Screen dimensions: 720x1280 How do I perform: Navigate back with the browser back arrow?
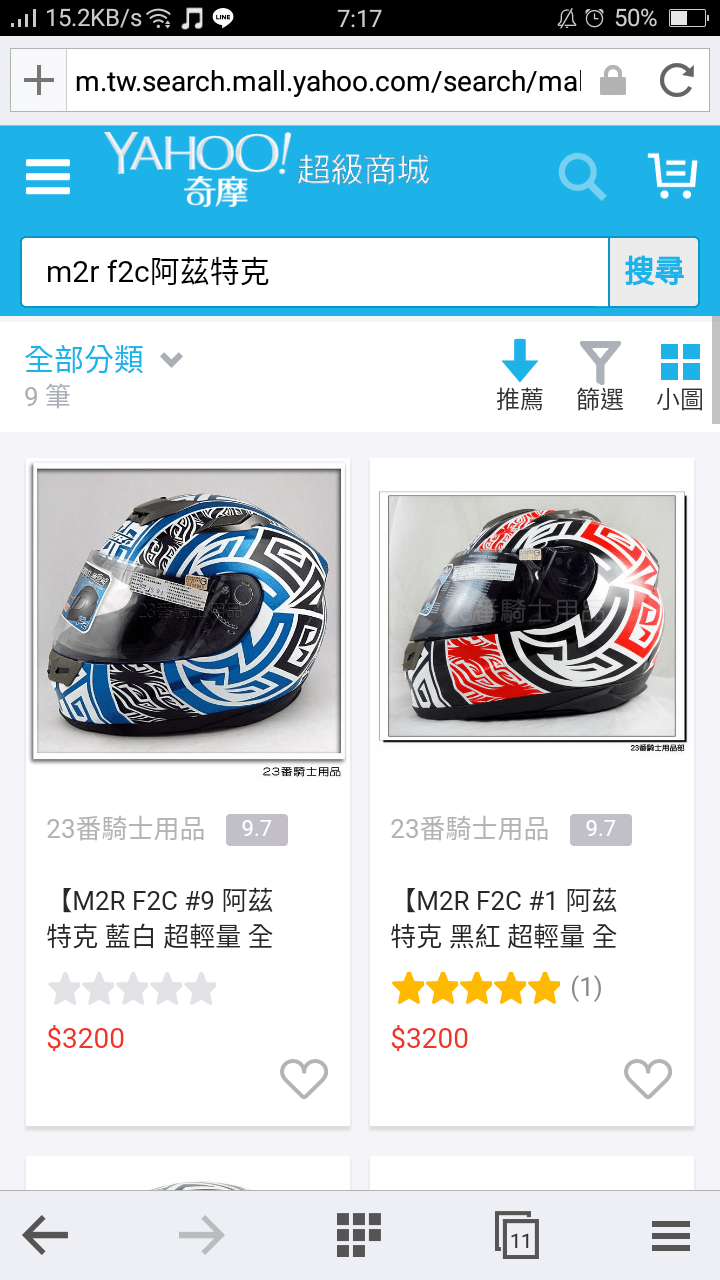[45, 1234]
